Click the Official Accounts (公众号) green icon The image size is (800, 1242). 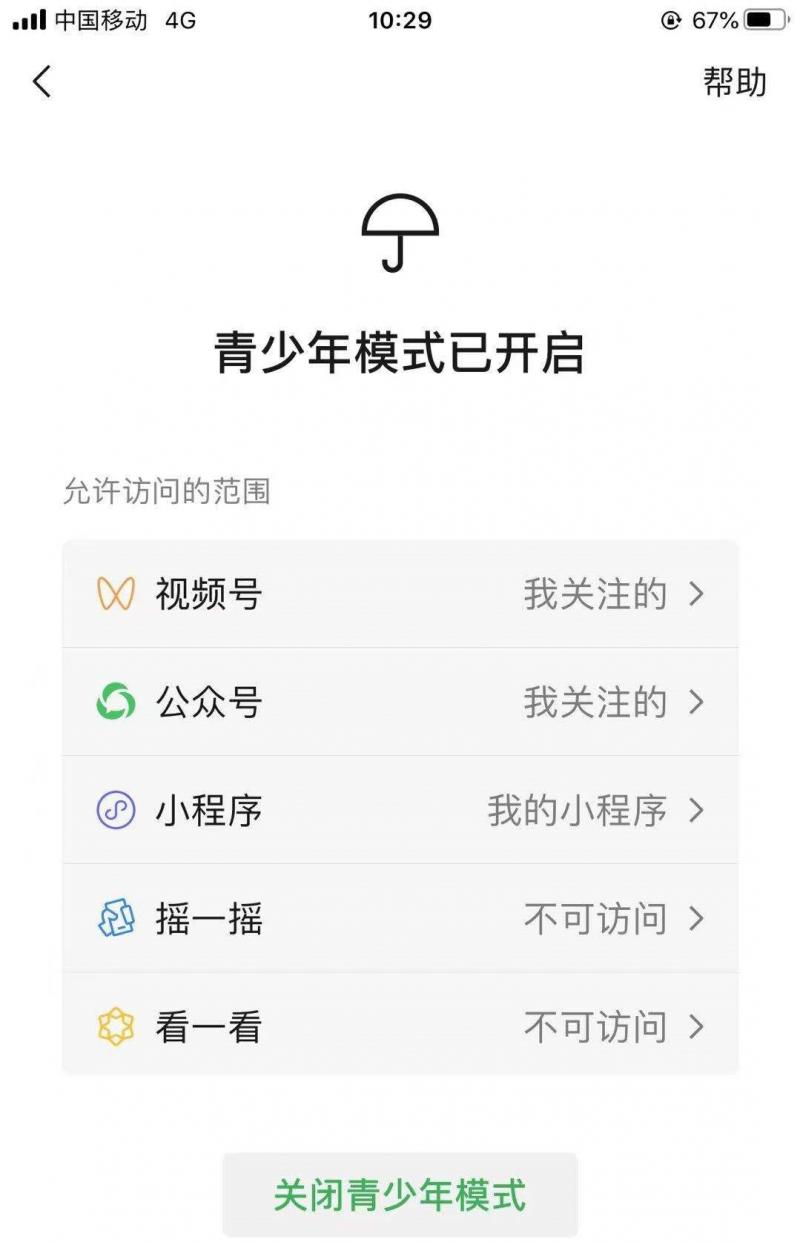(x=117, y=701)
